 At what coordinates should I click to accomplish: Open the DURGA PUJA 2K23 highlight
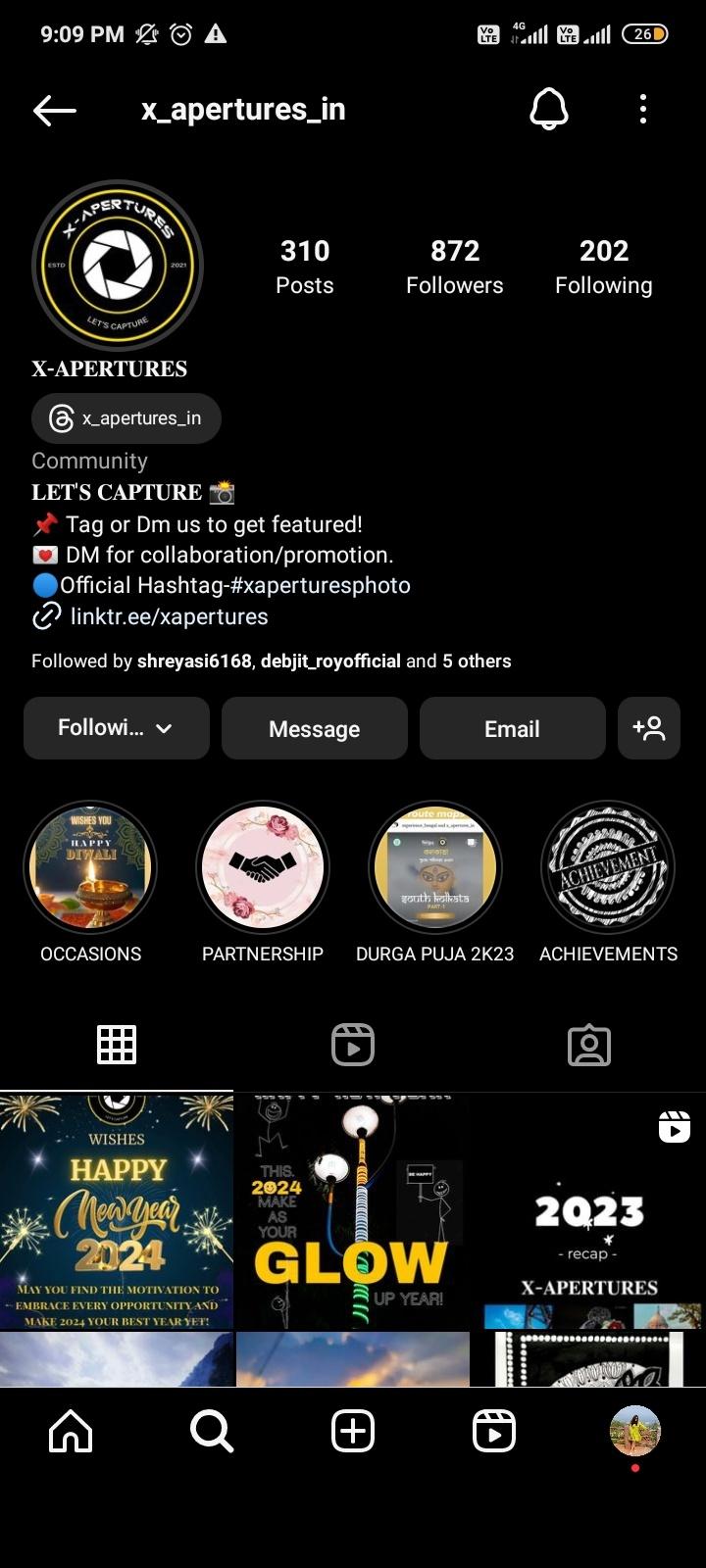coord(435,867)
